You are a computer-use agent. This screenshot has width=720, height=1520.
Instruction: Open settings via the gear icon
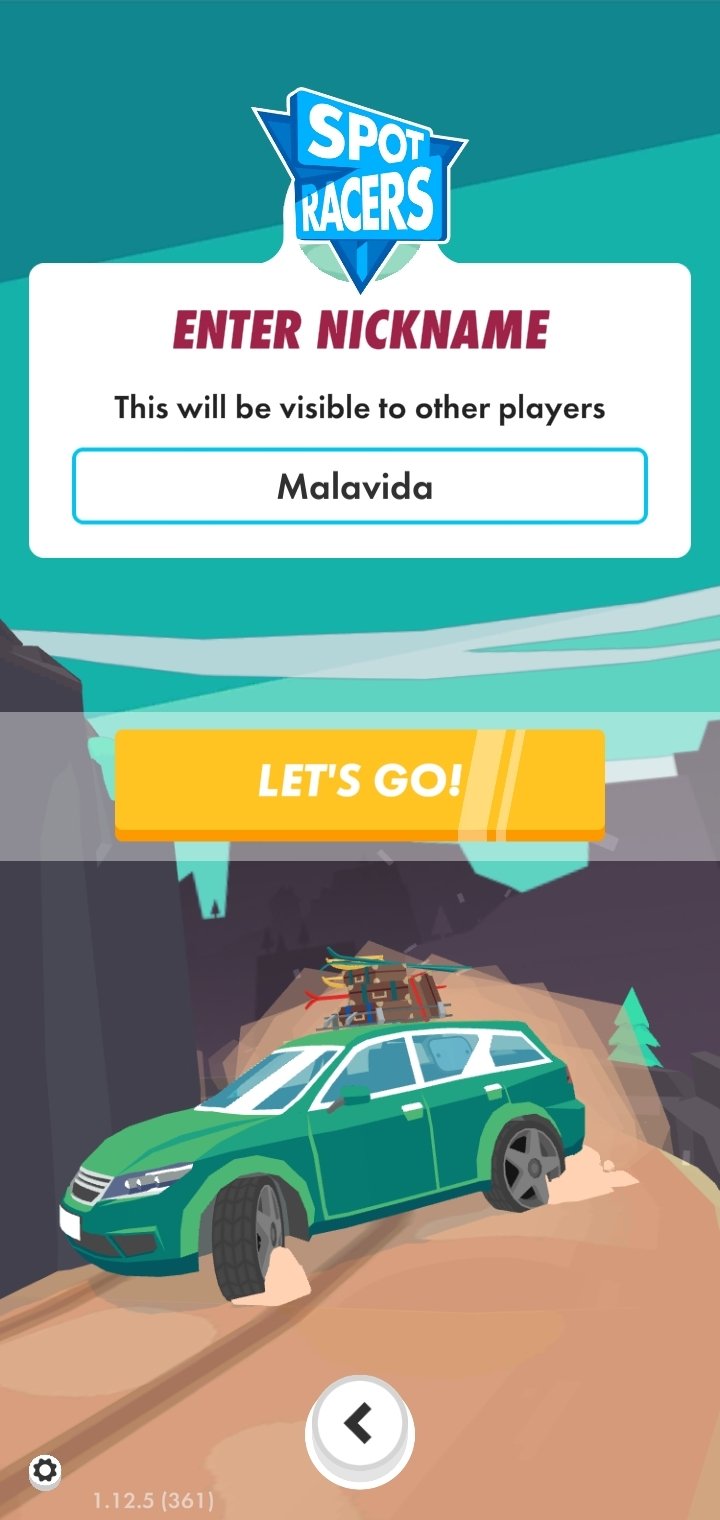click(45, 1469)
